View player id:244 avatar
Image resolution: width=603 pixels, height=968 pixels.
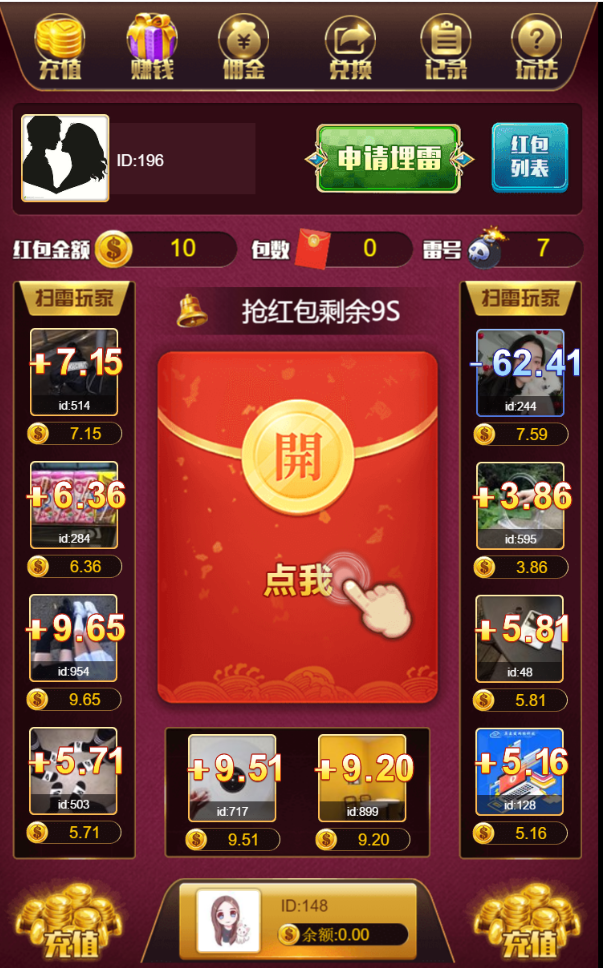coord(520,372)
